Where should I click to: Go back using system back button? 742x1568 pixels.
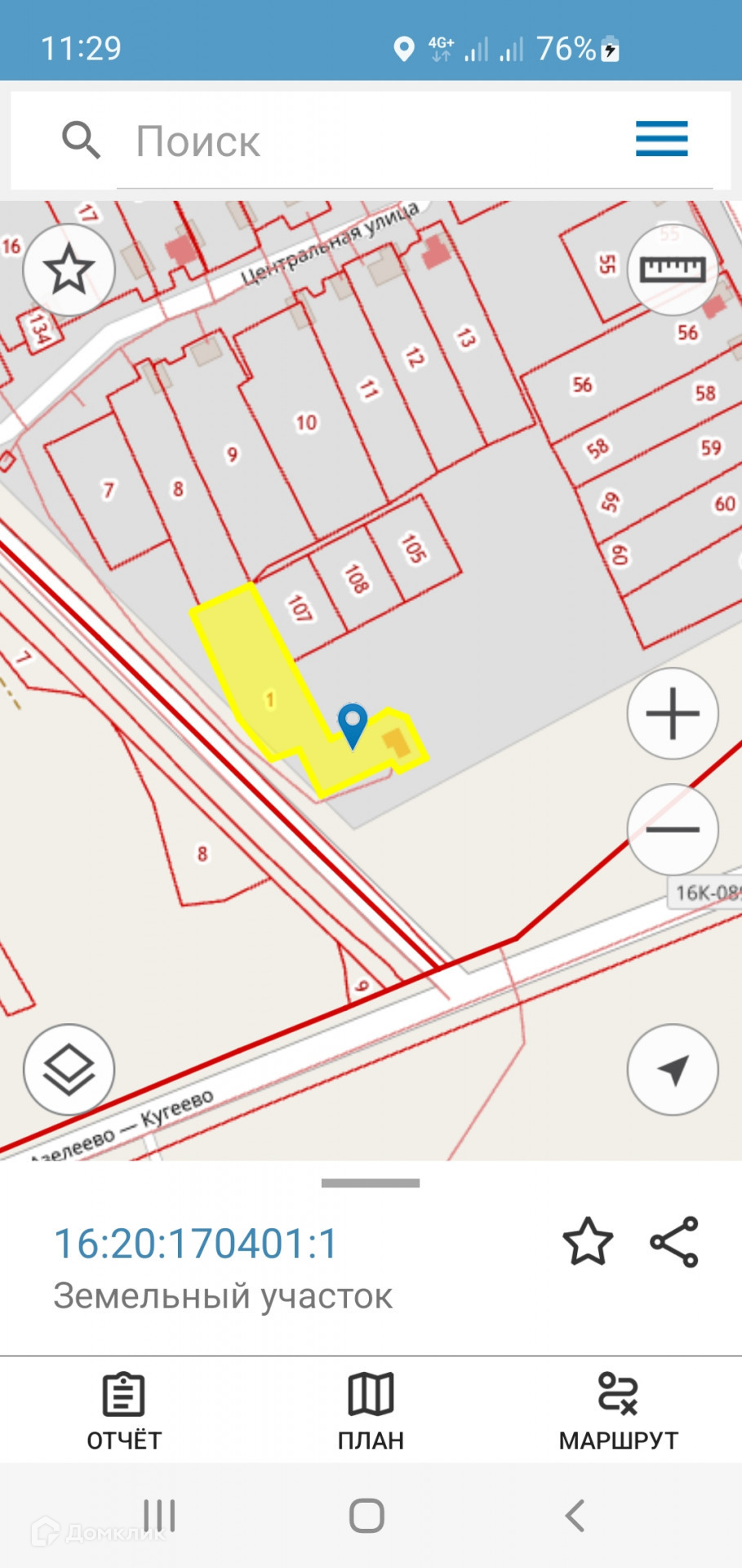point(575,1516)
